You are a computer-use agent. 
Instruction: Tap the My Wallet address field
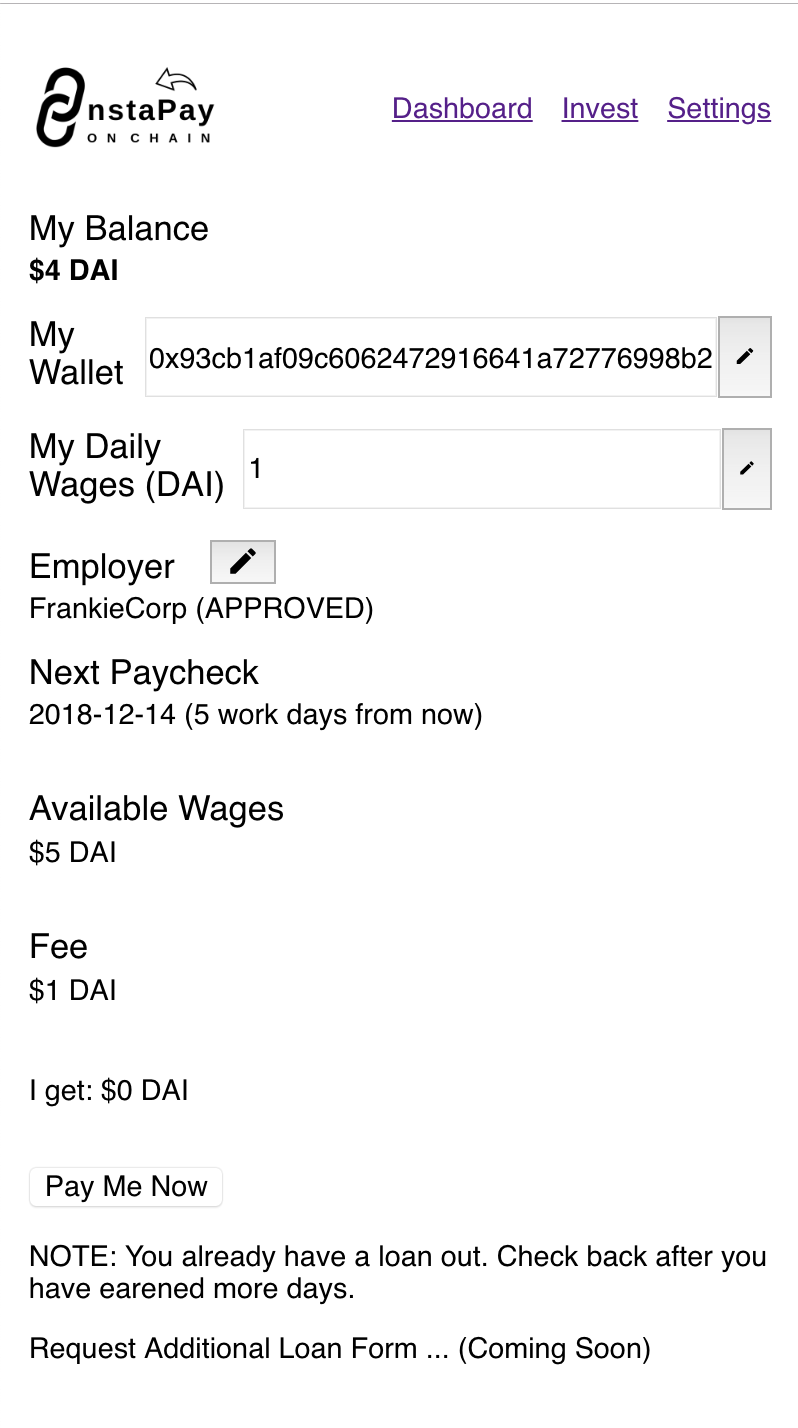(431, 357)
